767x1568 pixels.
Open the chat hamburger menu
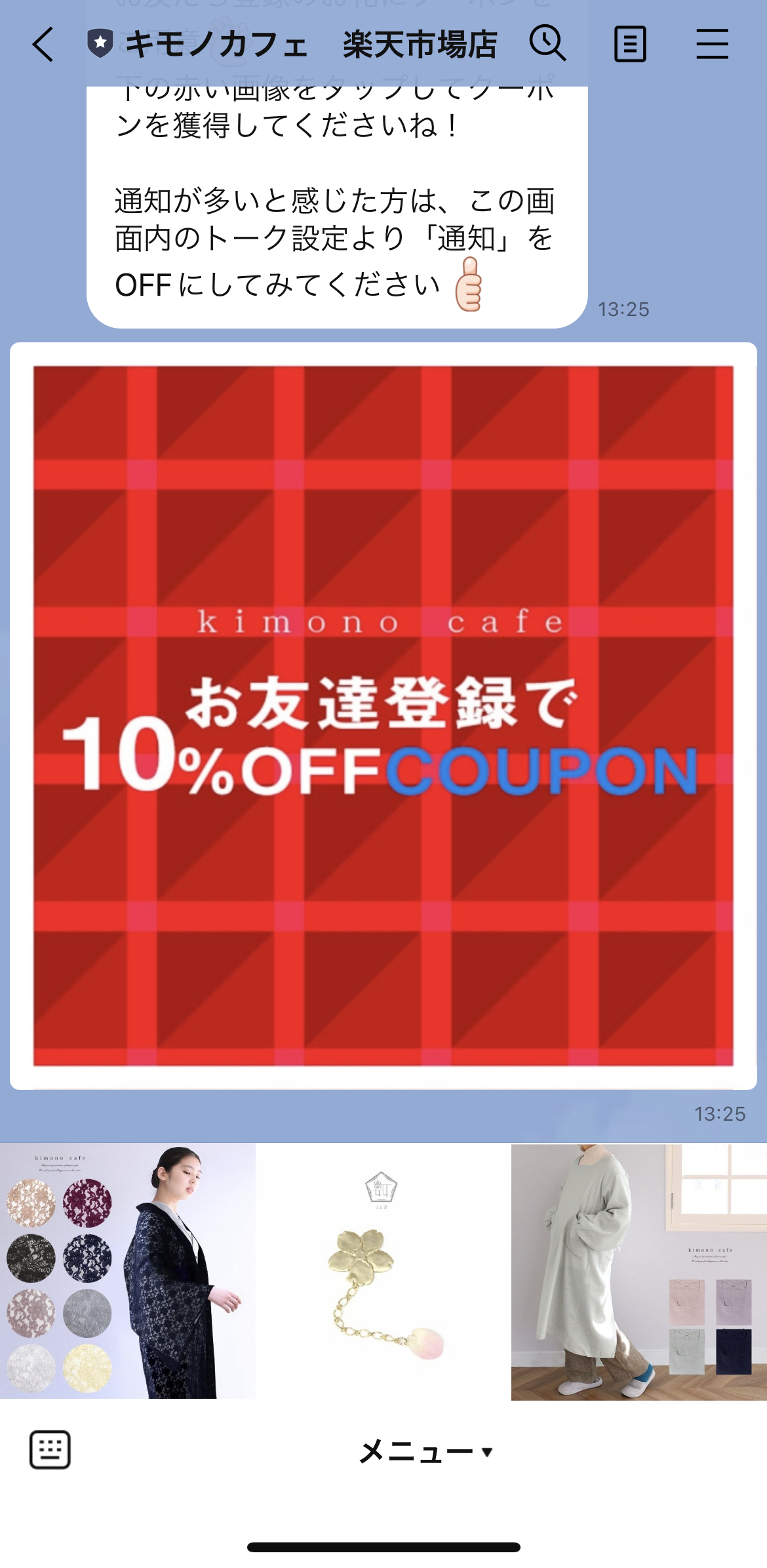(712, 45)
